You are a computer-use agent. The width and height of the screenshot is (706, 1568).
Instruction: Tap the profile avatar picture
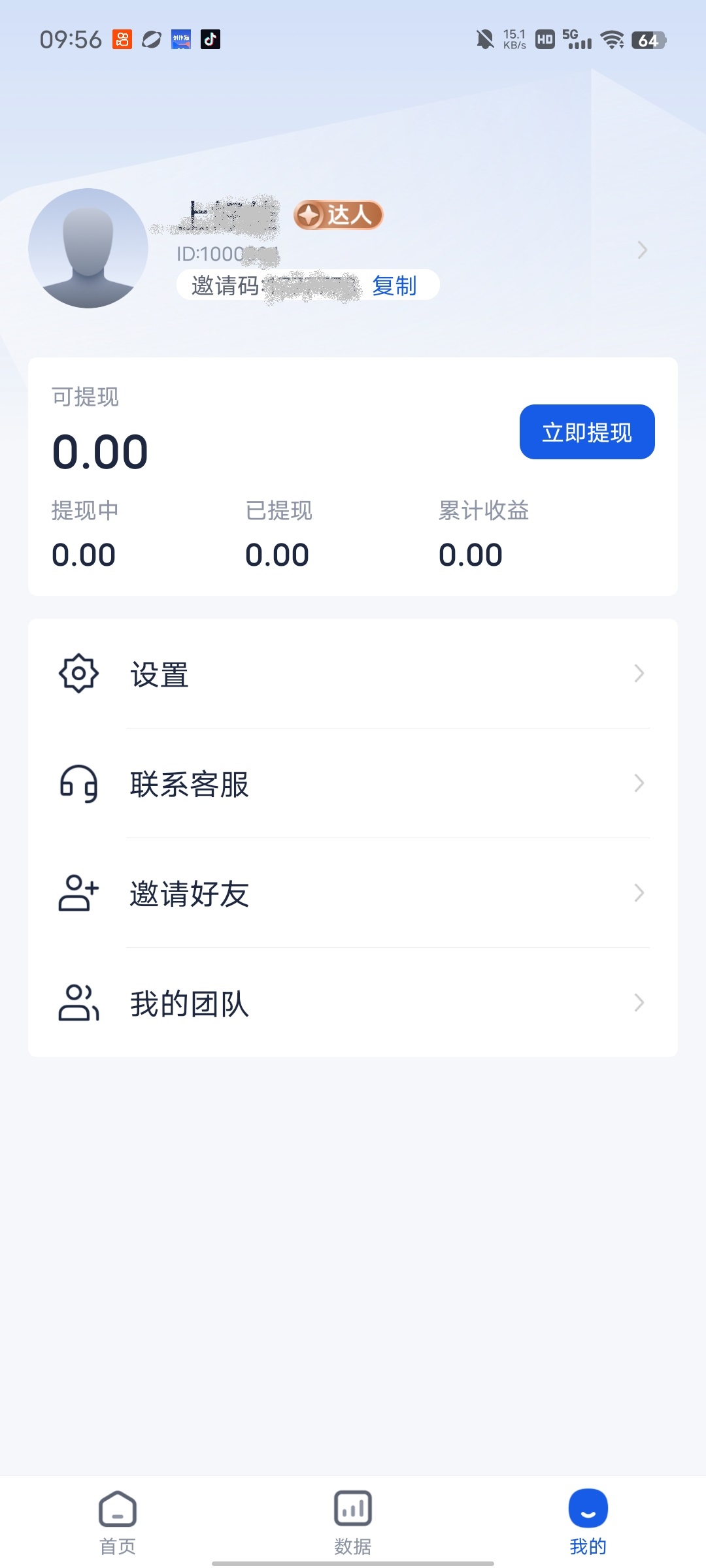point(88,248)
